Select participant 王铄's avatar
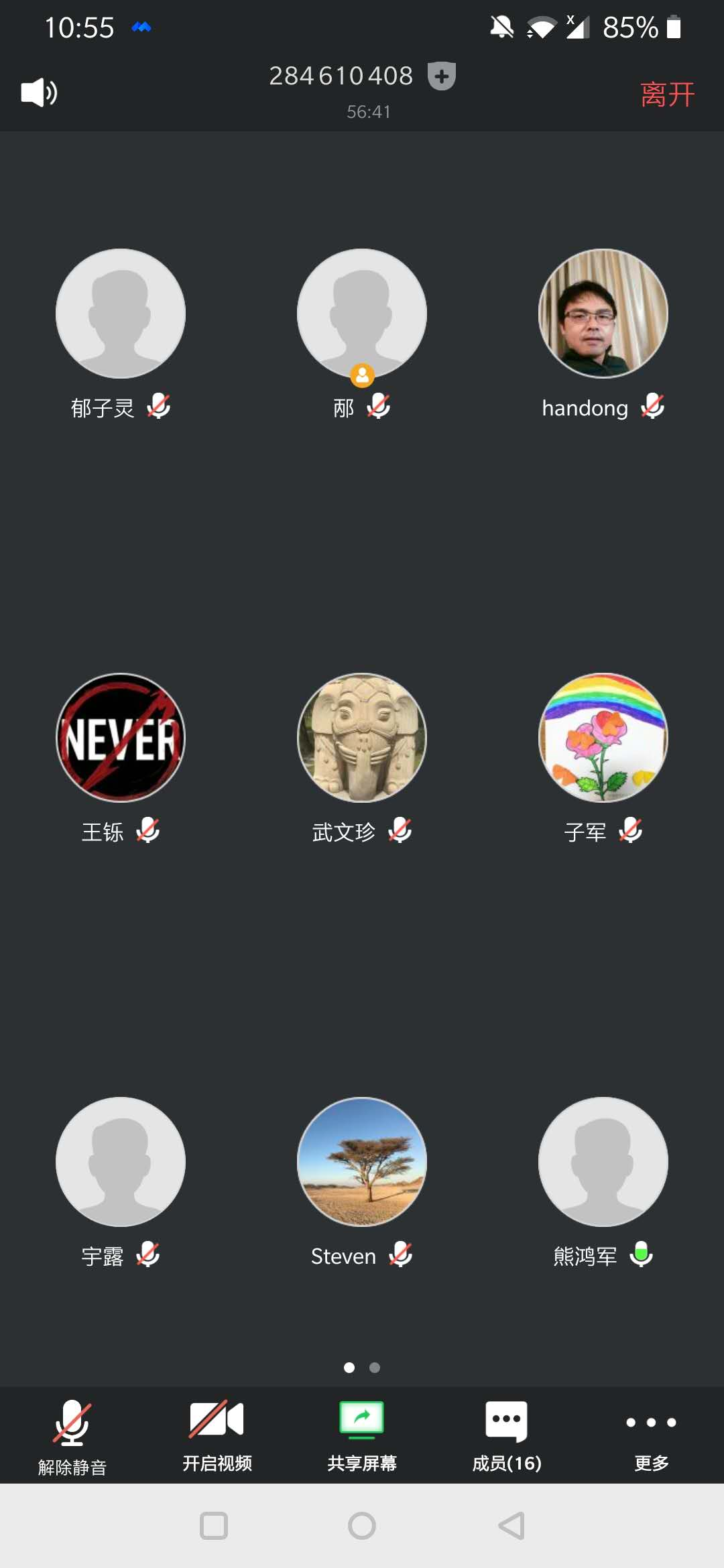 [x=121, y=737]
